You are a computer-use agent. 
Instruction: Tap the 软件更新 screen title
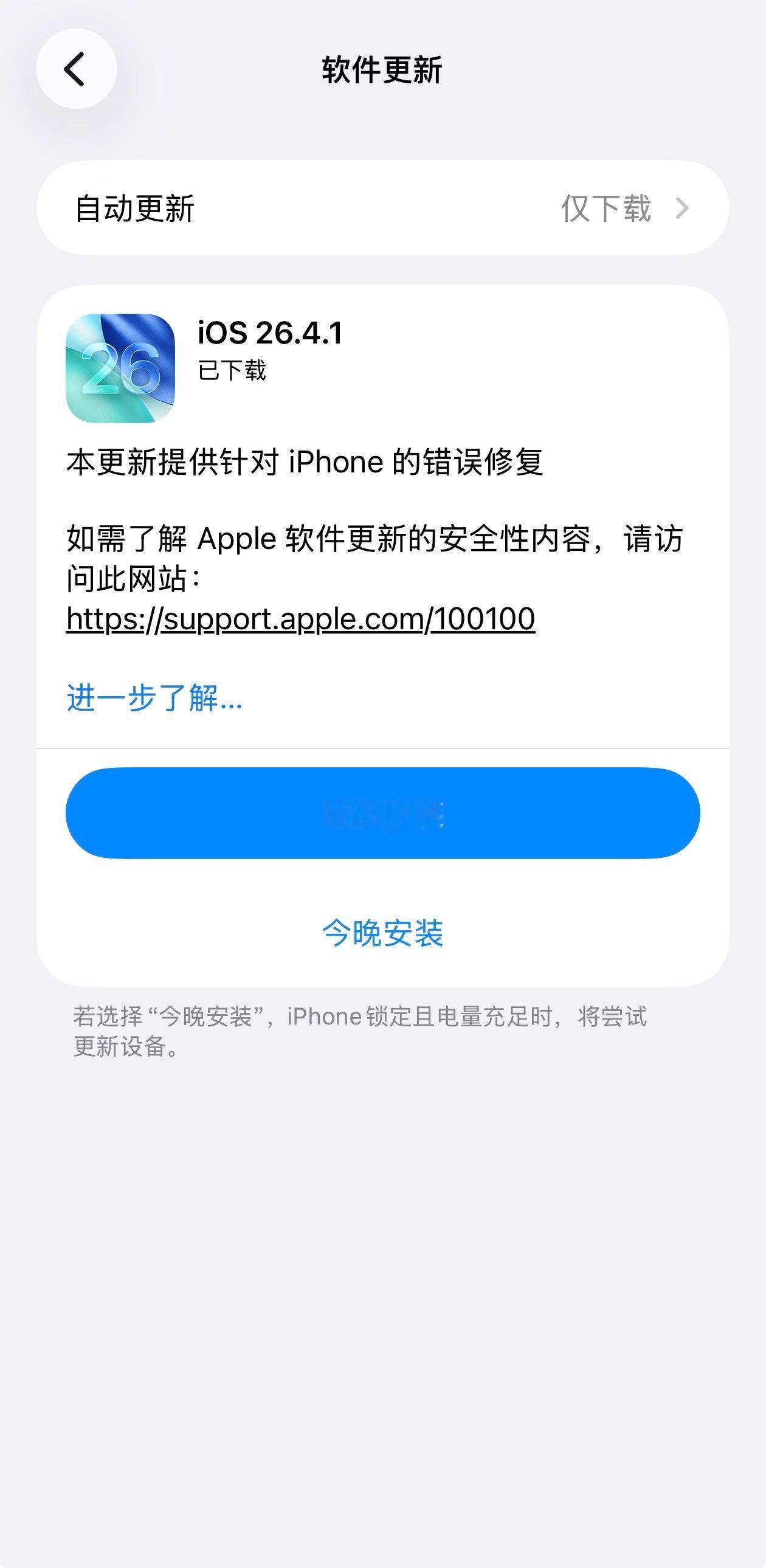click(x=382, y=67)
